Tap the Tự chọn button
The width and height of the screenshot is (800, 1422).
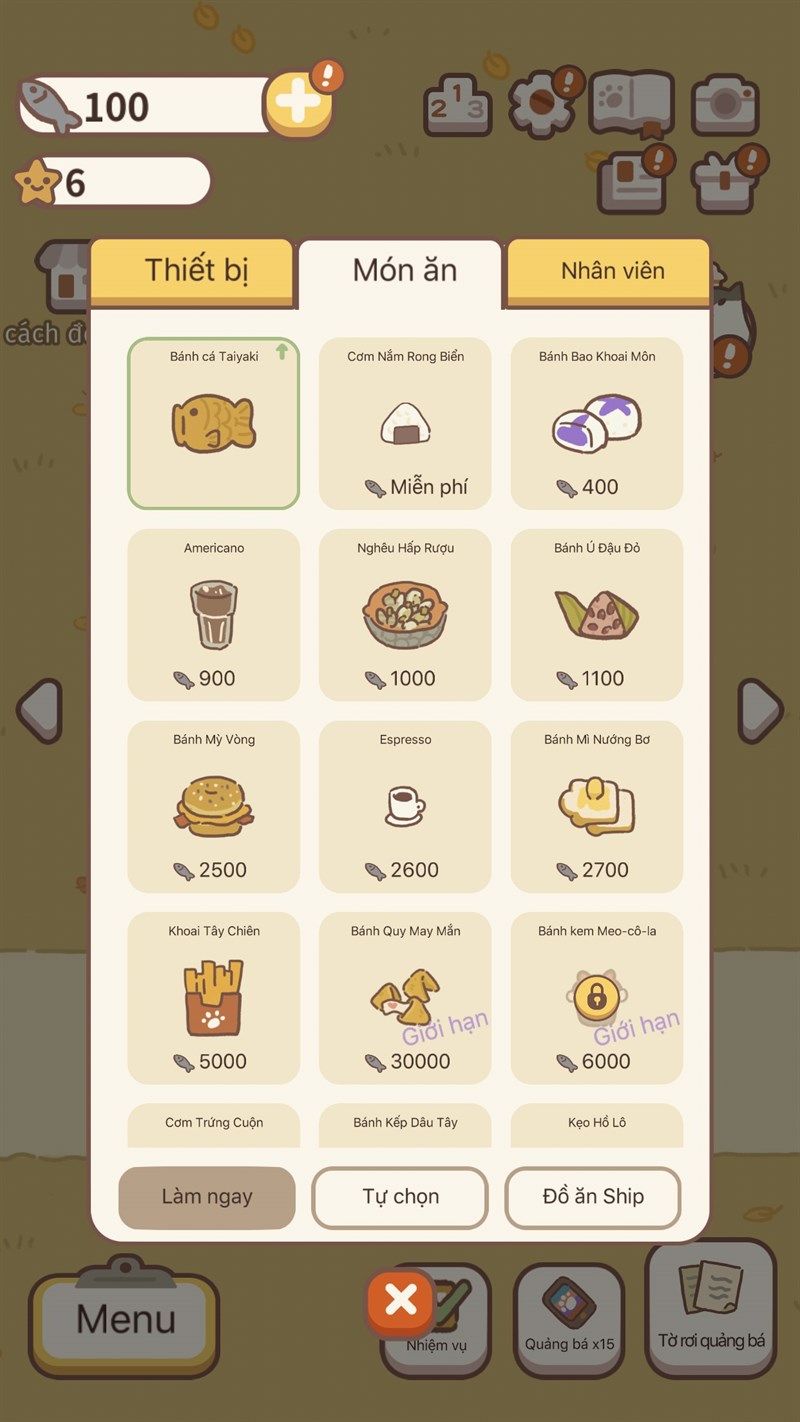(400, 1197)
